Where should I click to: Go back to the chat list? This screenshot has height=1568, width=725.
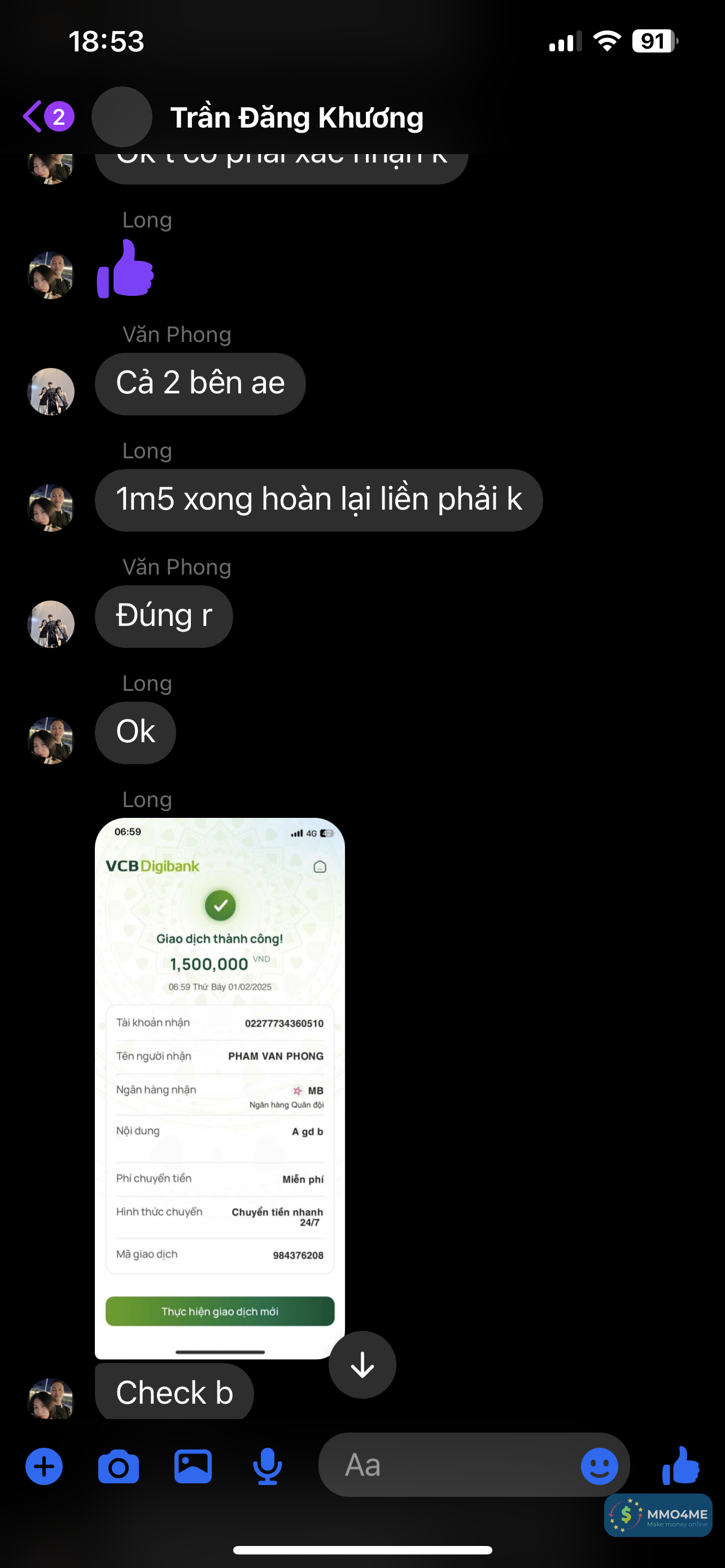[x=33, y=116]
